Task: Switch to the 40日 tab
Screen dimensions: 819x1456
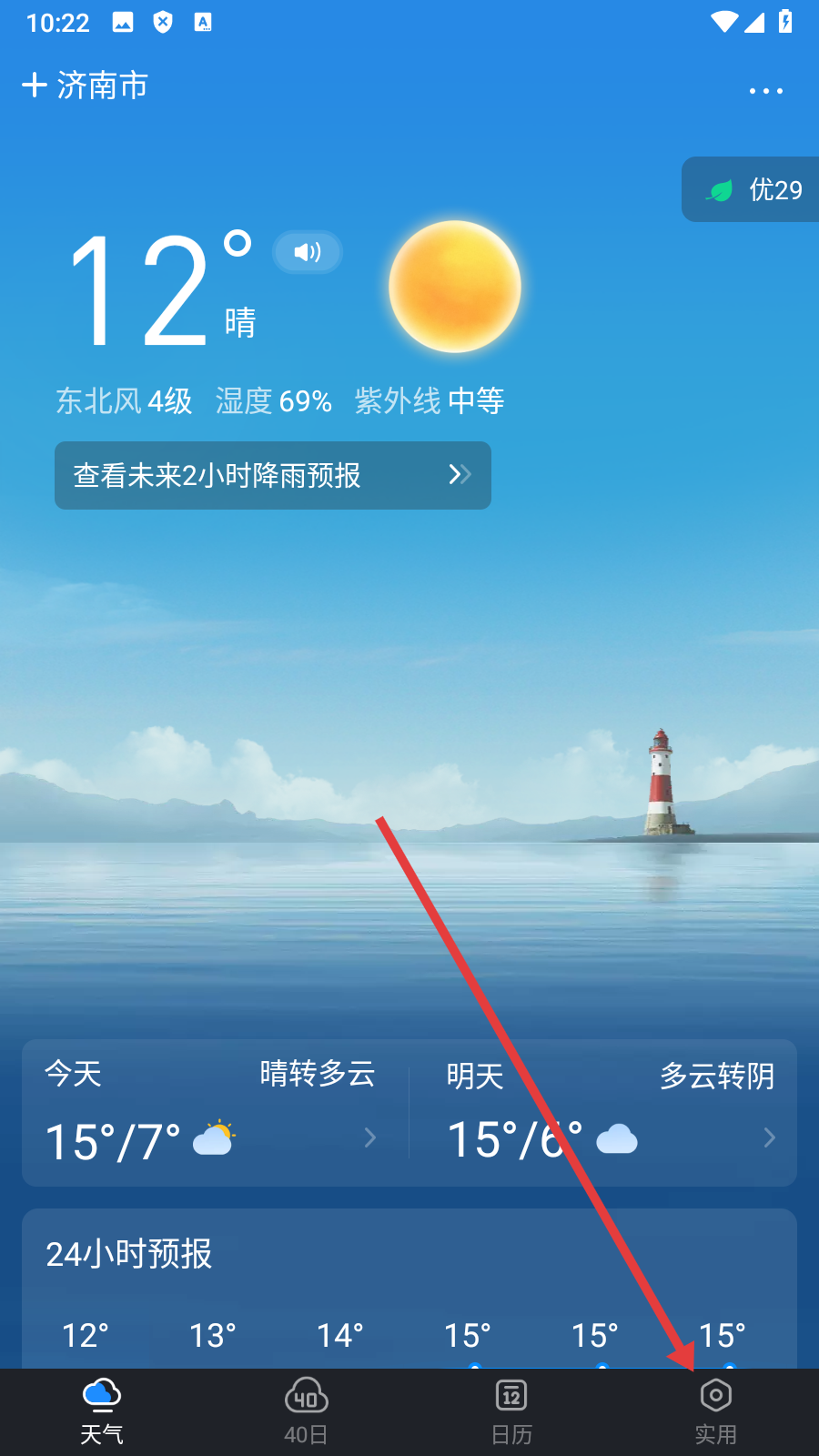Action: [x=306, y=1411]
